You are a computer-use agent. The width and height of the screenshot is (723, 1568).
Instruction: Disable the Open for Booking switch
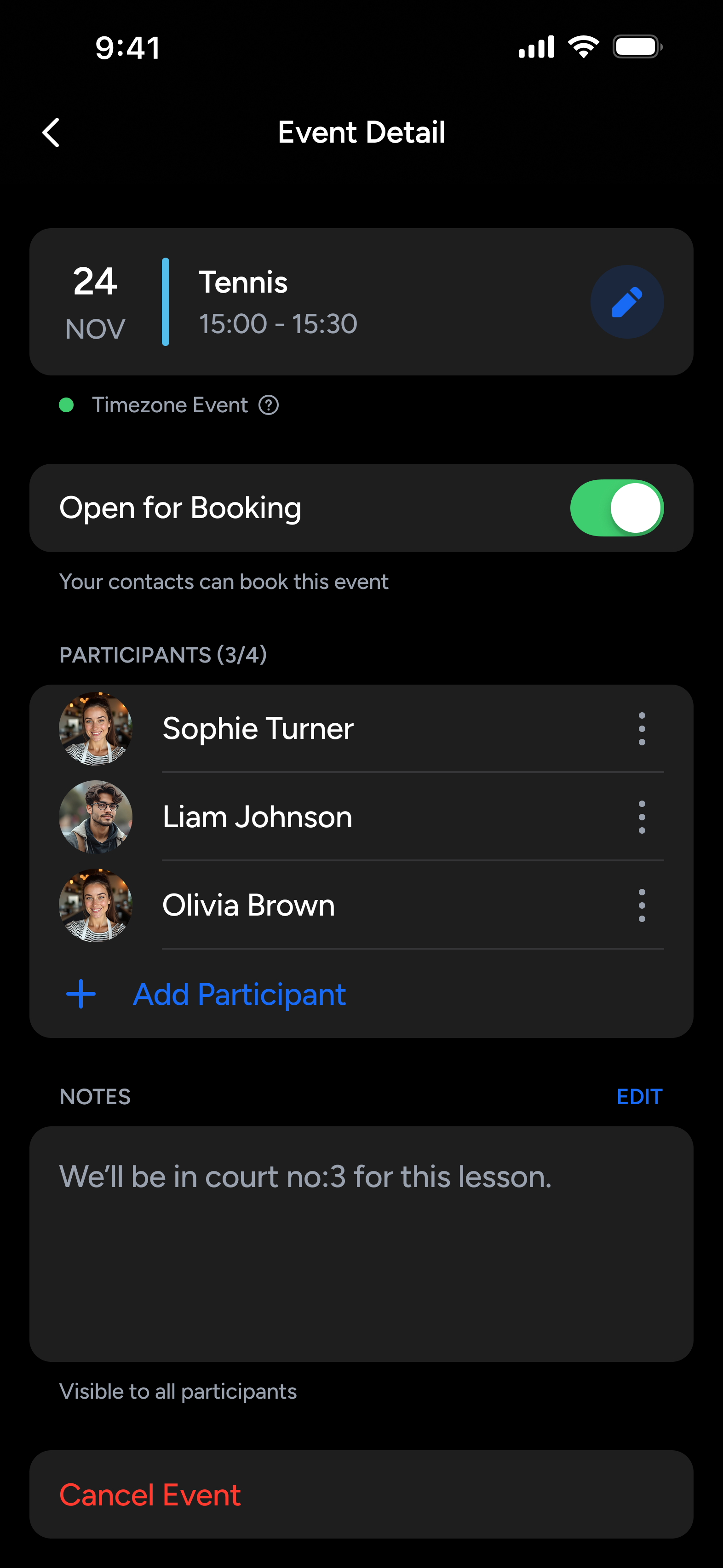616,508
